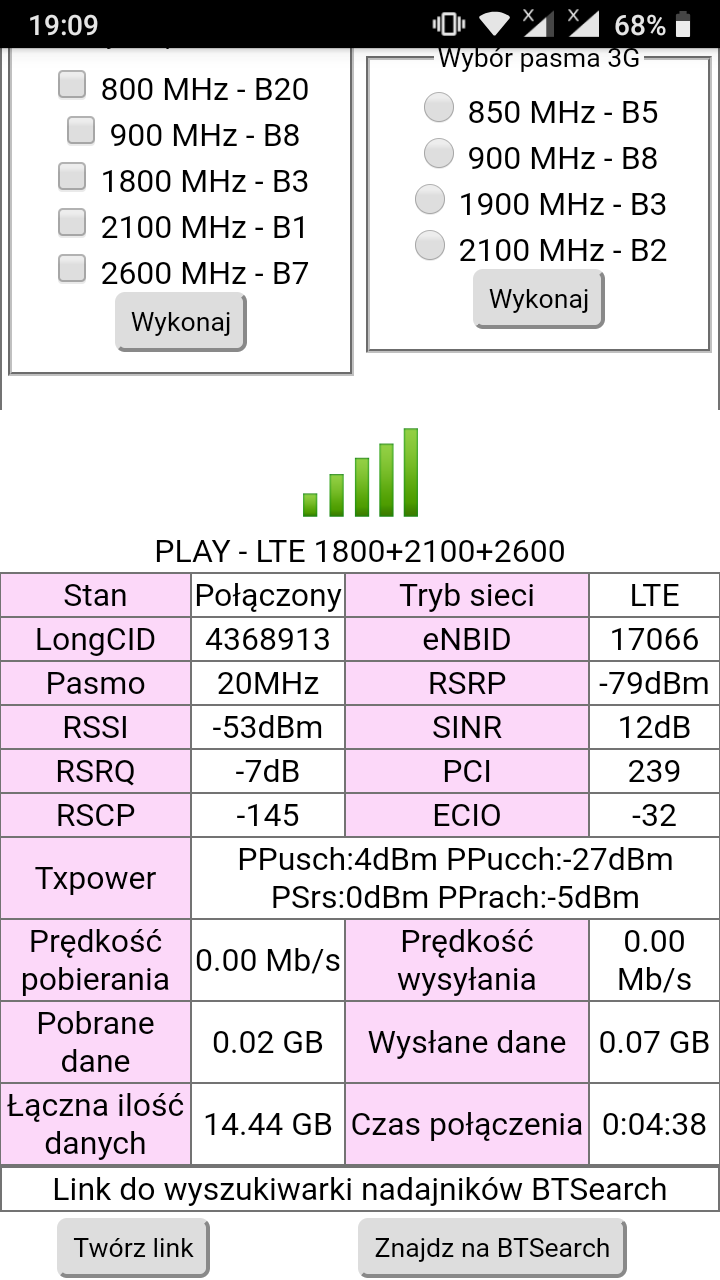Image resolution: width=720 pixels, height=1280 pixels.
Task: Enable the 1800 MHz - B3 checkbox
Action: pyautogui.click(x=72, y=177)
